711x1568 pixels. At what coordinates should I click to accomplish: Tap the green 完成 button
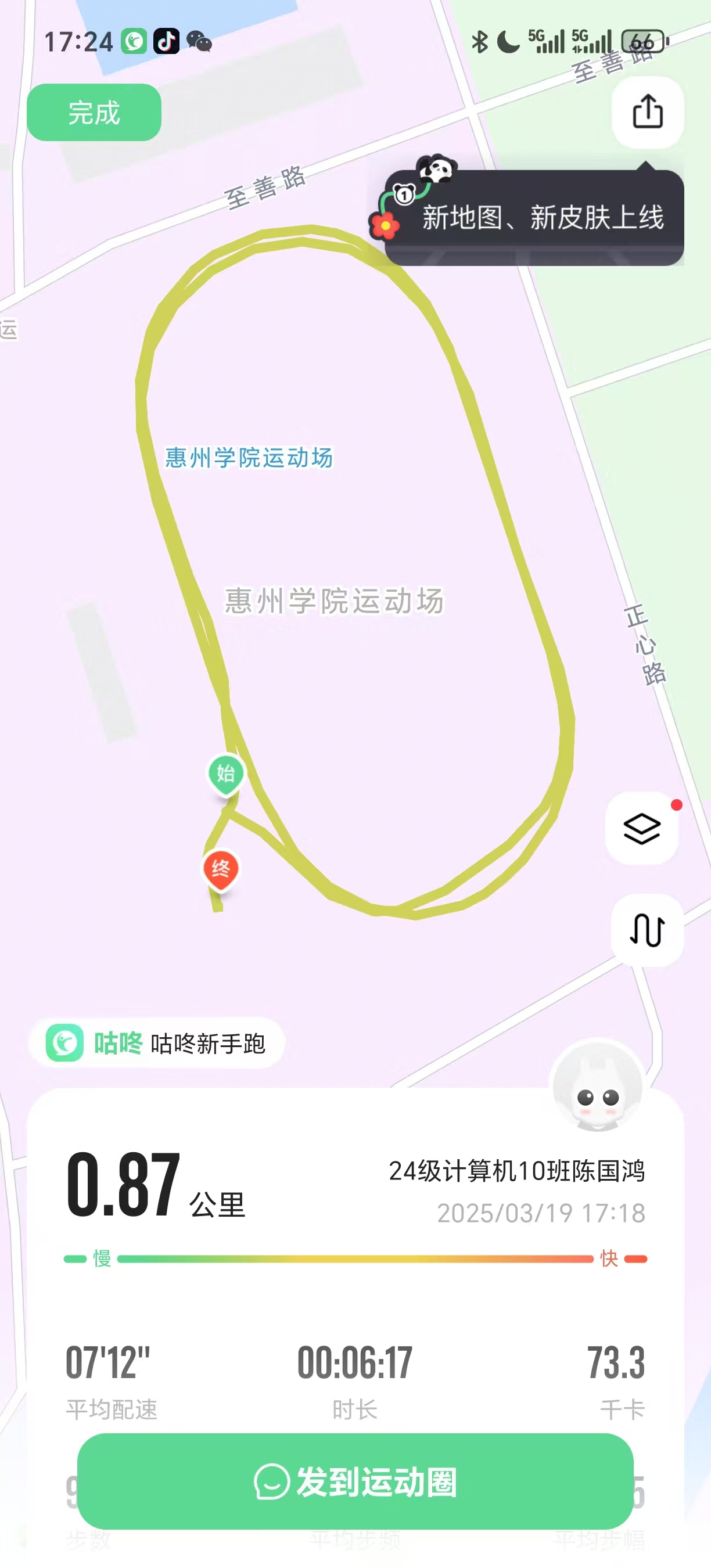click(x=94, y=113)
